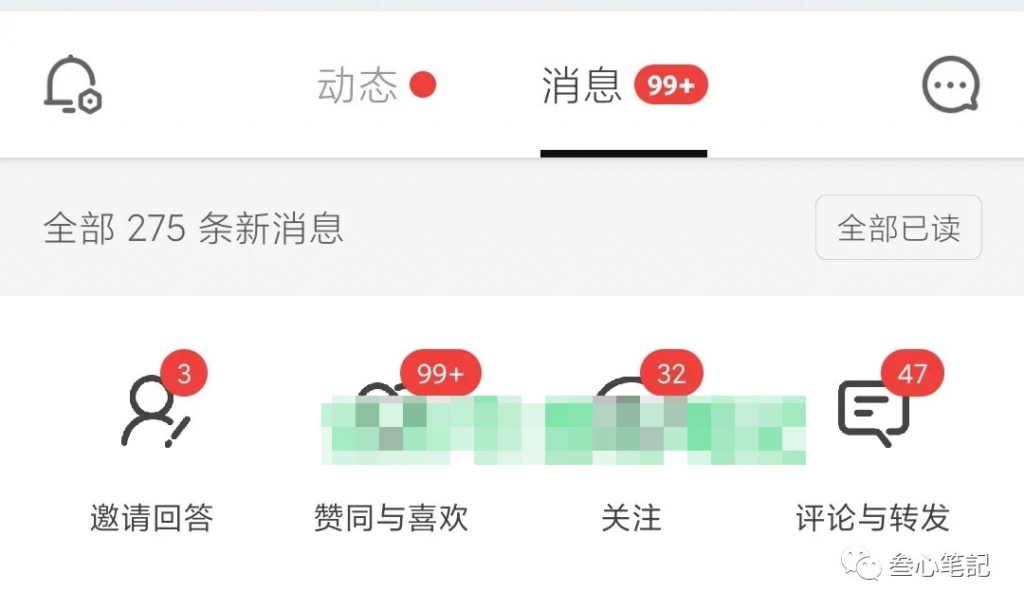Image resolution: width=1024 pixels, height=611 pixels.
Task: Open the private messages chat bubble
Action: pyautogui.click(x=949, y=85)
